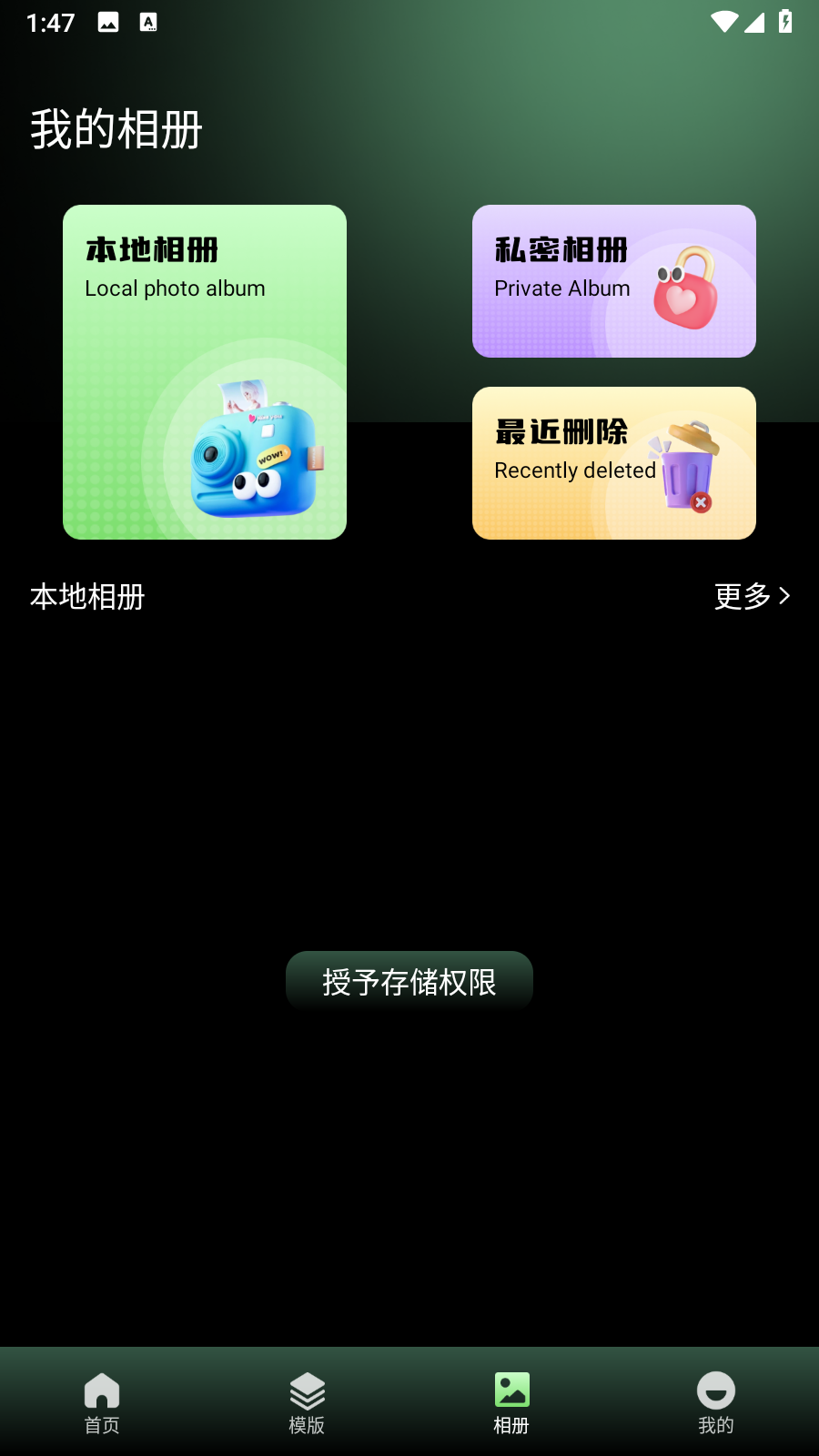Tap the Wi-Fi icon in the status bar
819x1456 pixels.
pos(723,23)
